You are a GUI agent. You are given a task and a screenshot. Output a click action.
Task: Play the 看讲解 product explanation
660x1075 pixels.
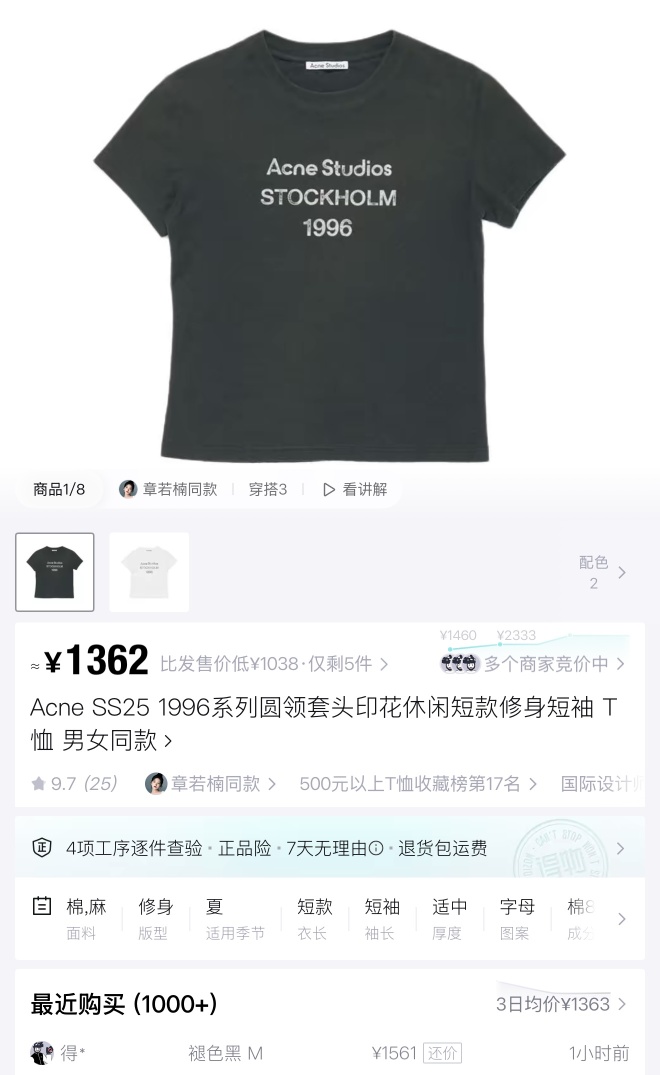pyautogui.click(x=354, y=489)
